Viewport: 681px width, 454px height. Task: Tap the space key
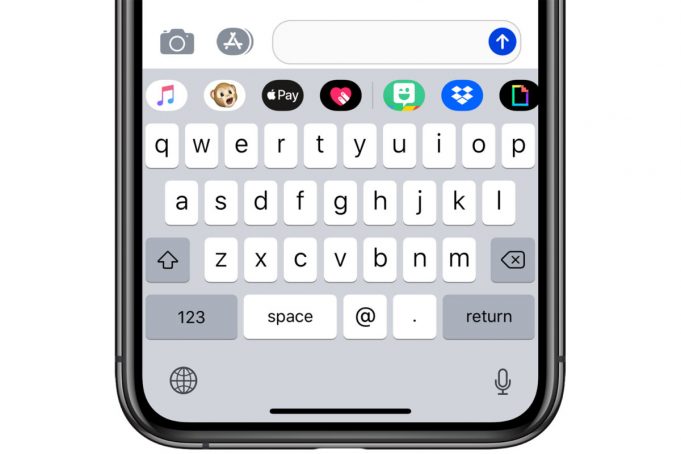point(290,317)
